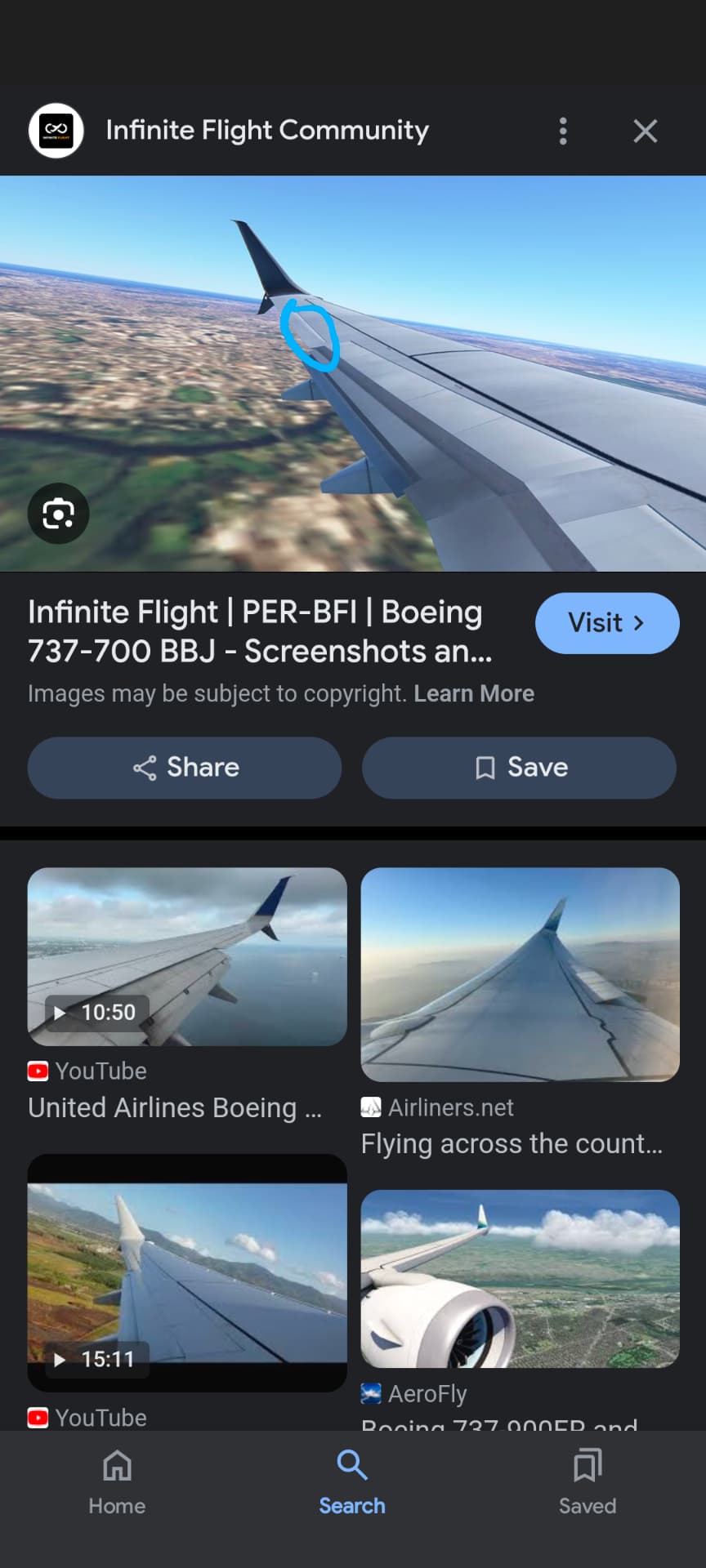Screen dimensions: 706x1568
Task: Search this image with Lens
Action: [58, 514]
